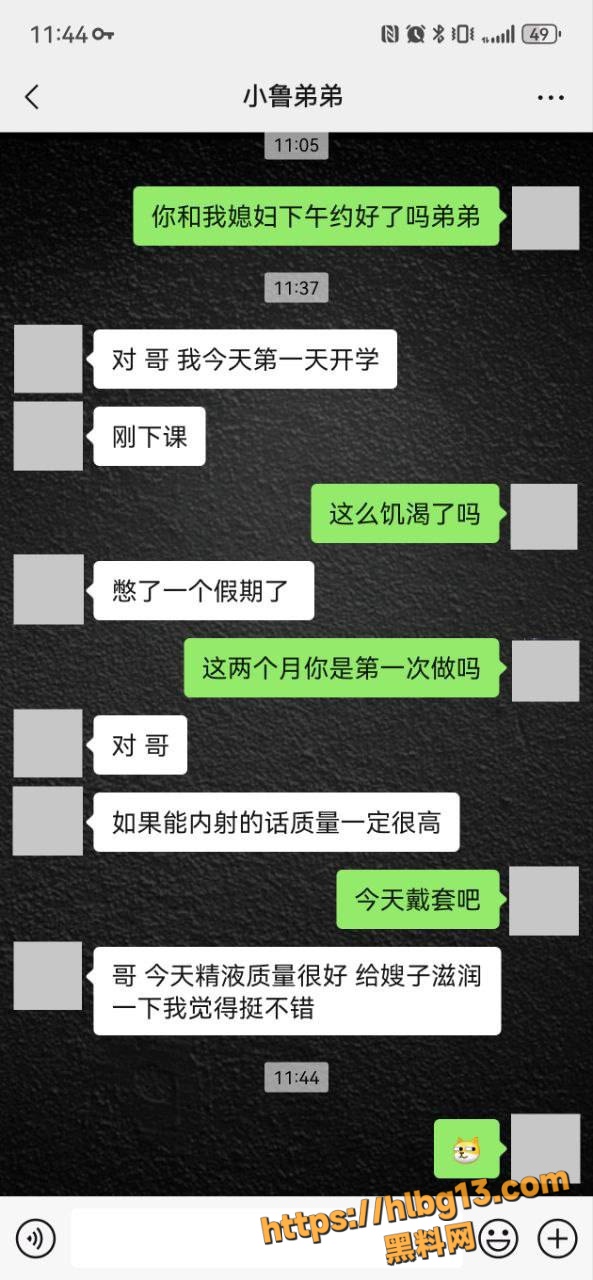Tap the message text field
The image size is (593, 1280).
click(268, 1239)
